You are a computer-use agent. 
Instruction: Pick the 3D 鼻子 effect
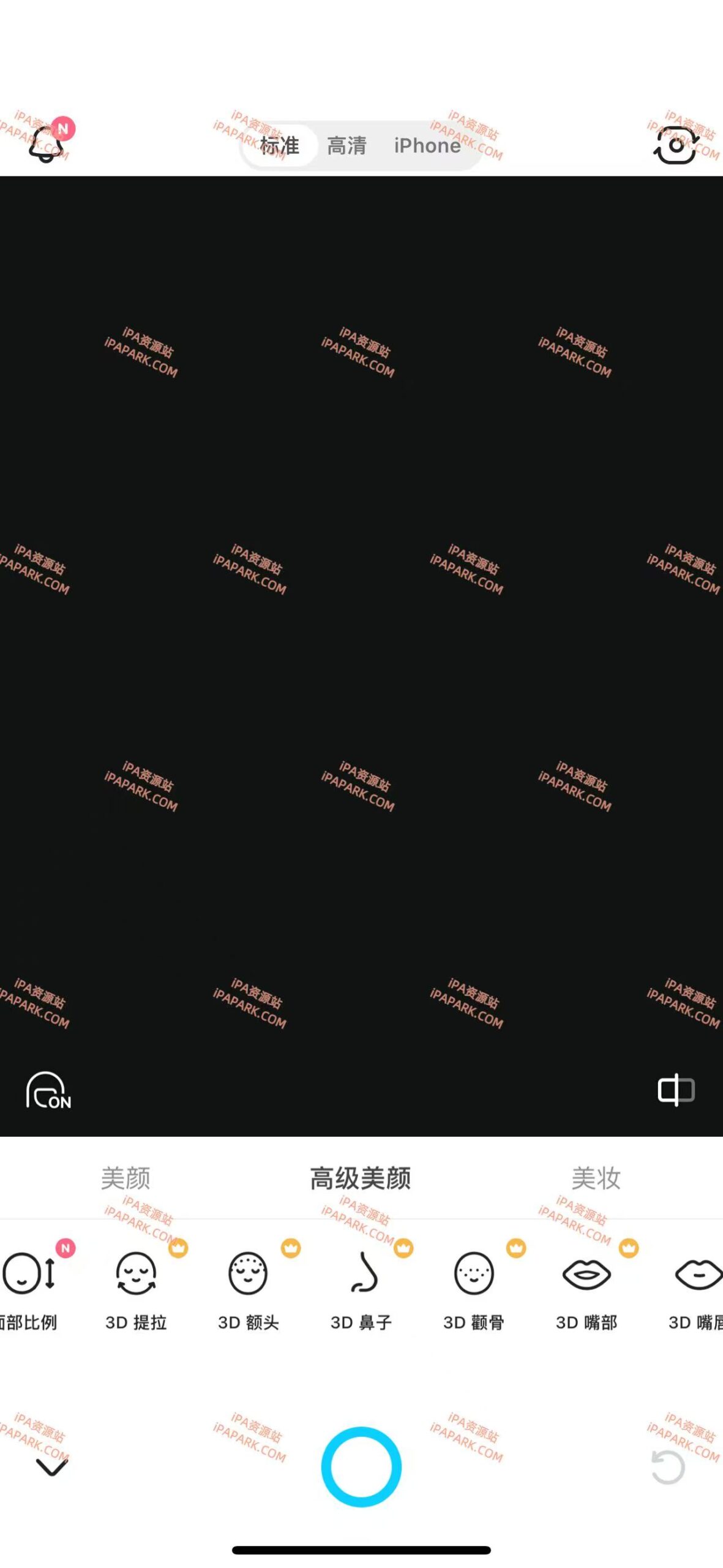(x=361, y=1286)
